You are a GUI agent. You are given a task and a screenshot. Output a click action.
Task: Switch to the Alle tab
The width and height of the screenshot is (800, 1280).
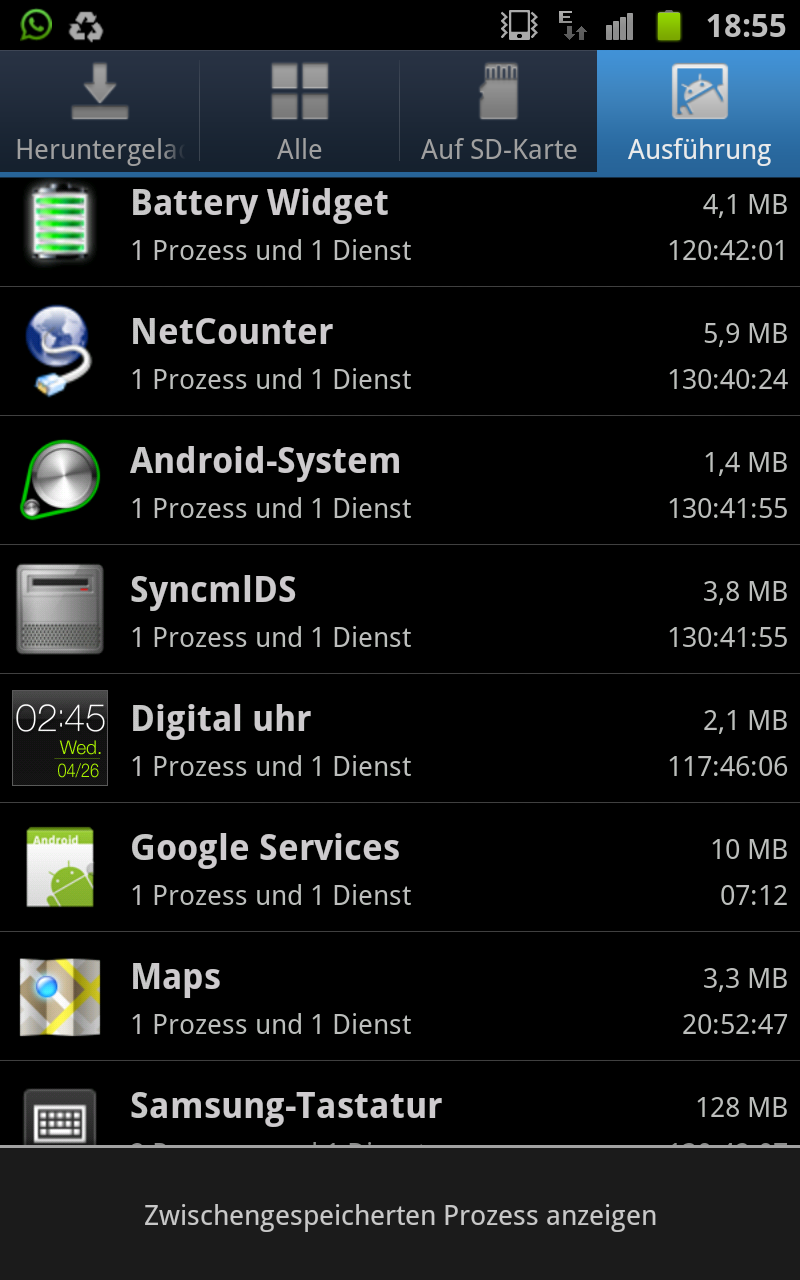point(299,112)
